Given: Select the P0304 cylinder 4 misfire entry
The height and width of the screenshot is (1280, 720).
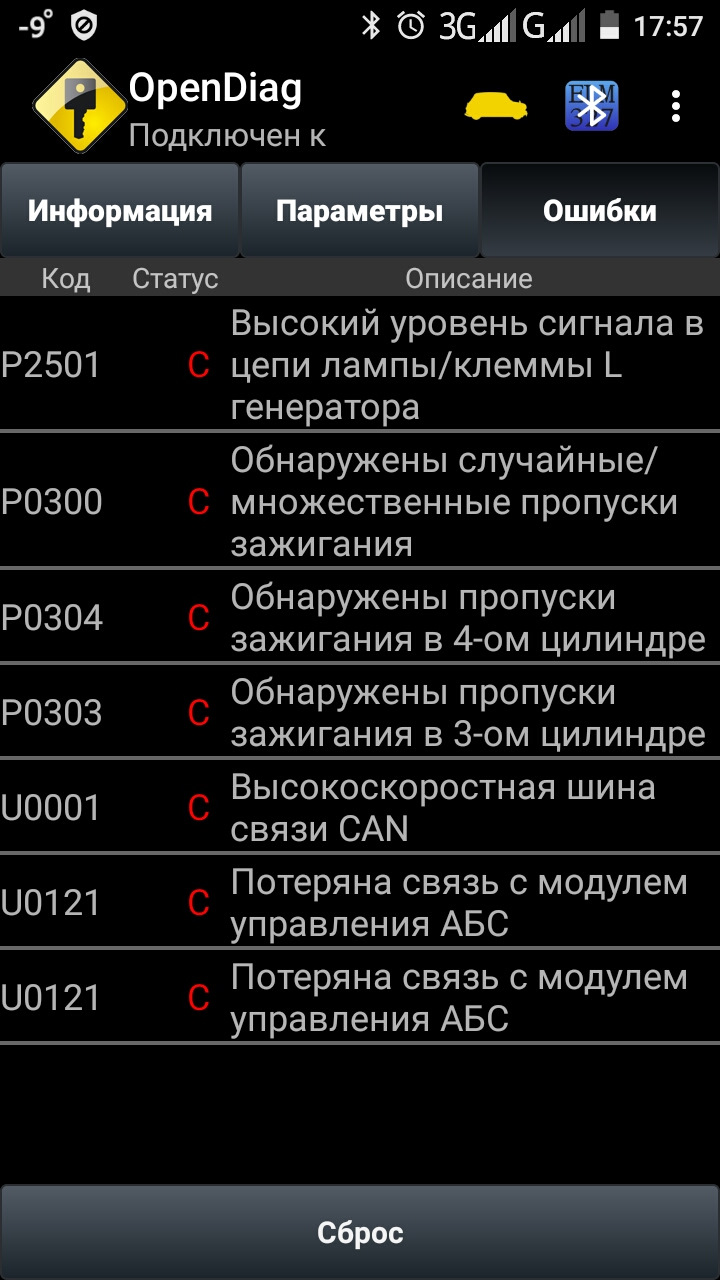Looking at the screenshot, I should click(360, 618).
